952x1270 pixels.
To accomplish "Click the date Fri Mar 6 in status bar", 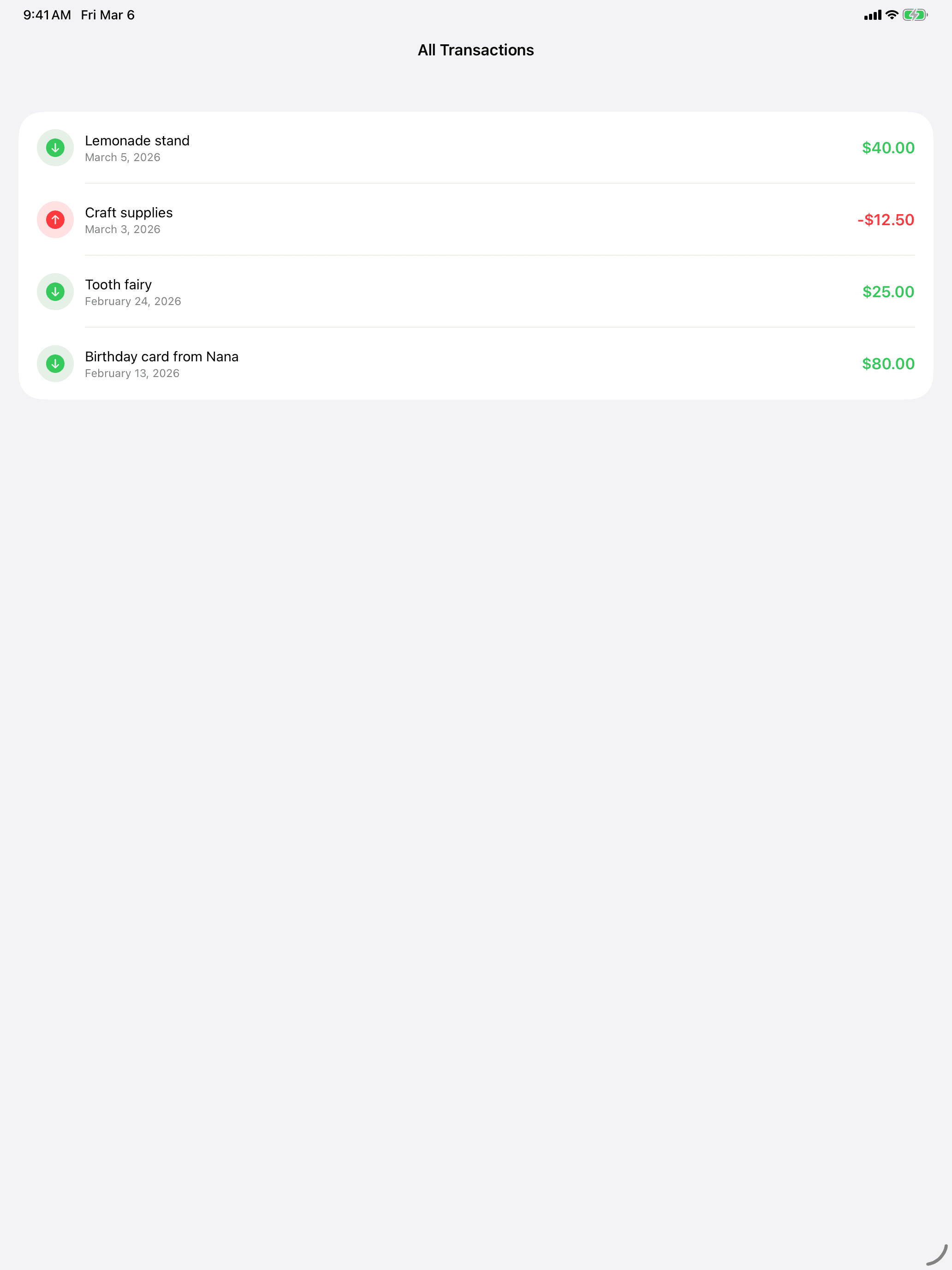I will point(107,14).
